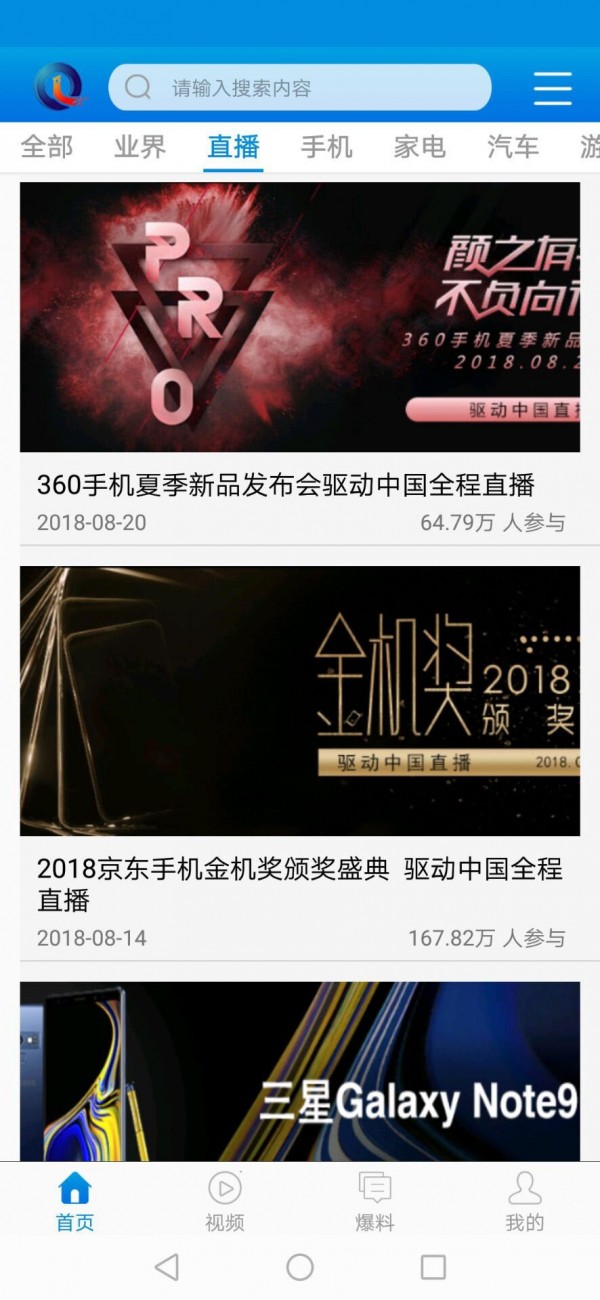This screenshot has height=1300, width=600.
Task: Switch to the 全部 tab
Action: point(47,147)
